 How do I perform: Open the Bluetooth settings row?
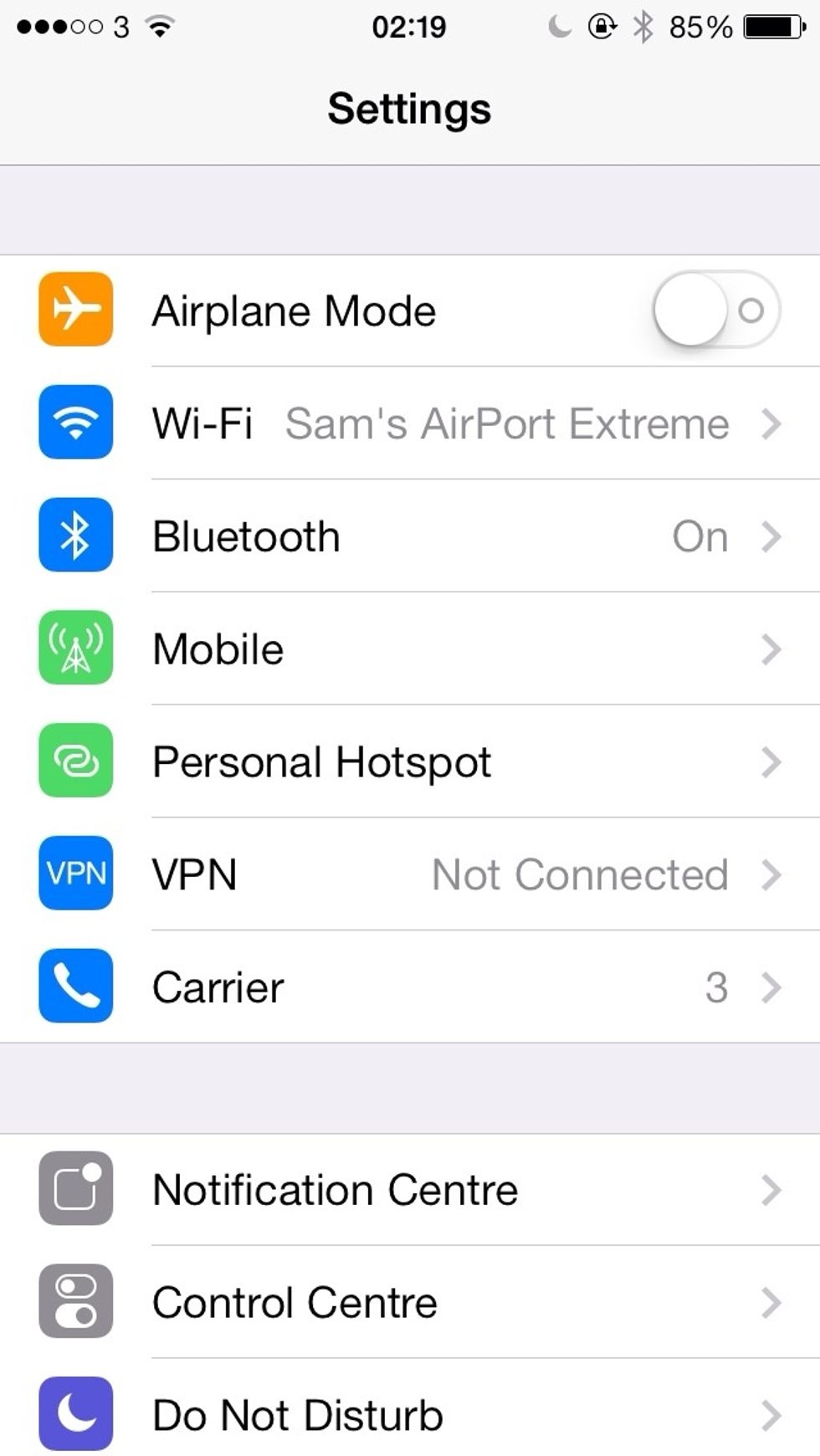coord(410,536)
